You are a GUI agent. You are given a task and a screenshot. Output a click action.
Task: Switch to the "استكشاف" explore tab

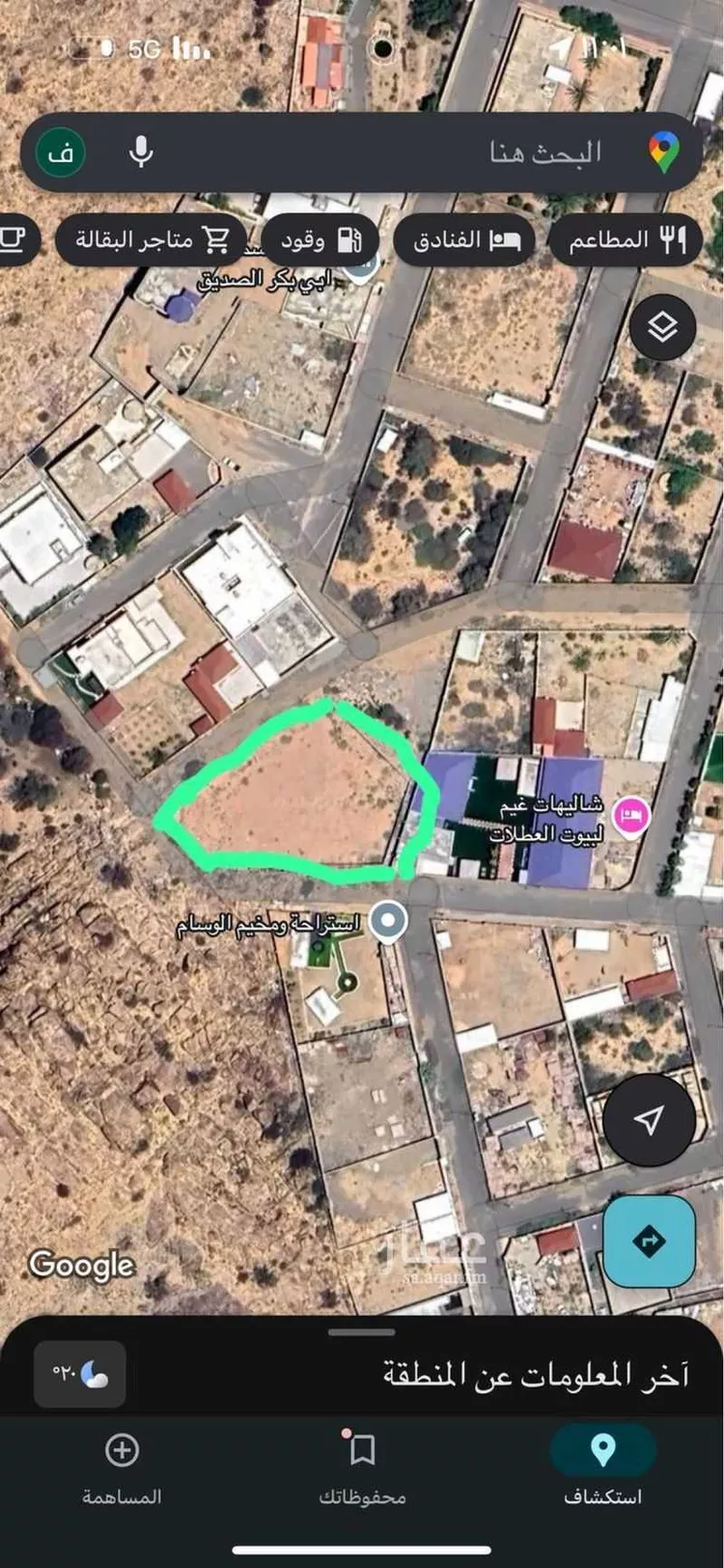[x=602, y=1468]
